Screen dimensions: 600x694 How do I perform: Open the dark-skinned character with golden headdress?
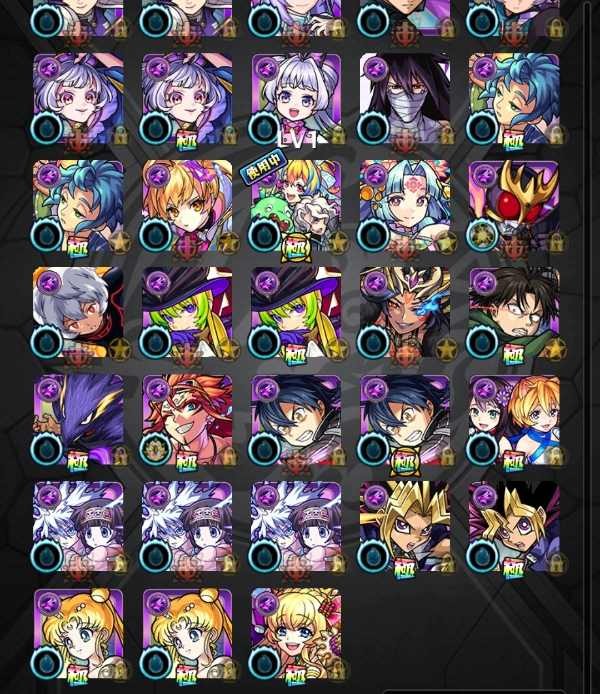click(x=405, y=316)
